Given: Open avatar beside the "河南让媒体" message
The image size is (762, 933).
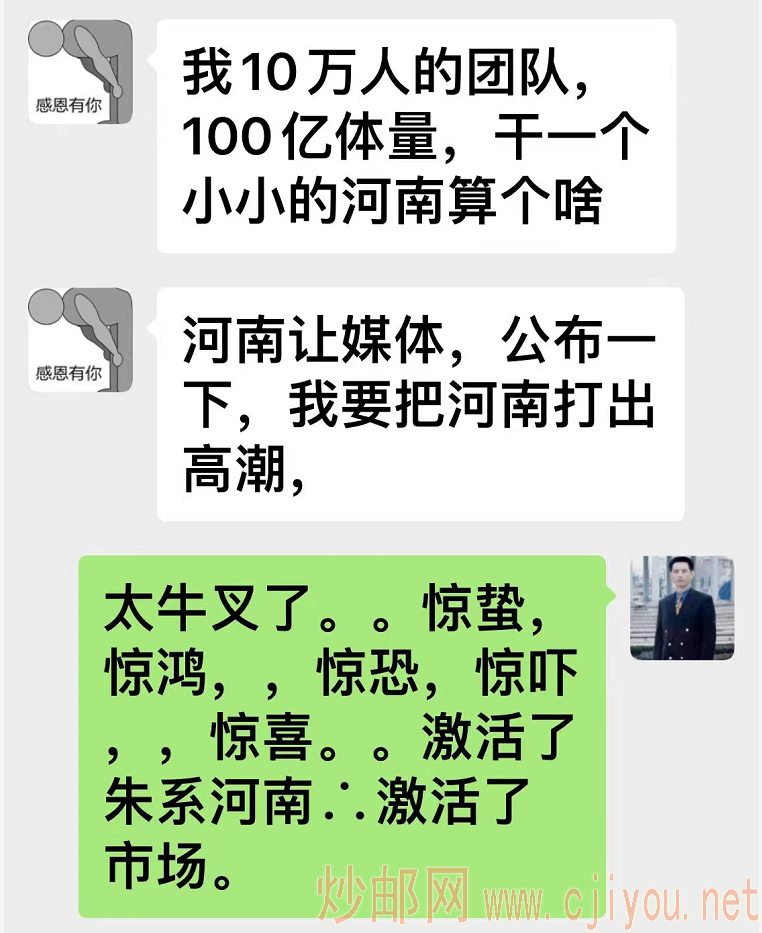Looking at the screenshot, I should pos(80,339).
